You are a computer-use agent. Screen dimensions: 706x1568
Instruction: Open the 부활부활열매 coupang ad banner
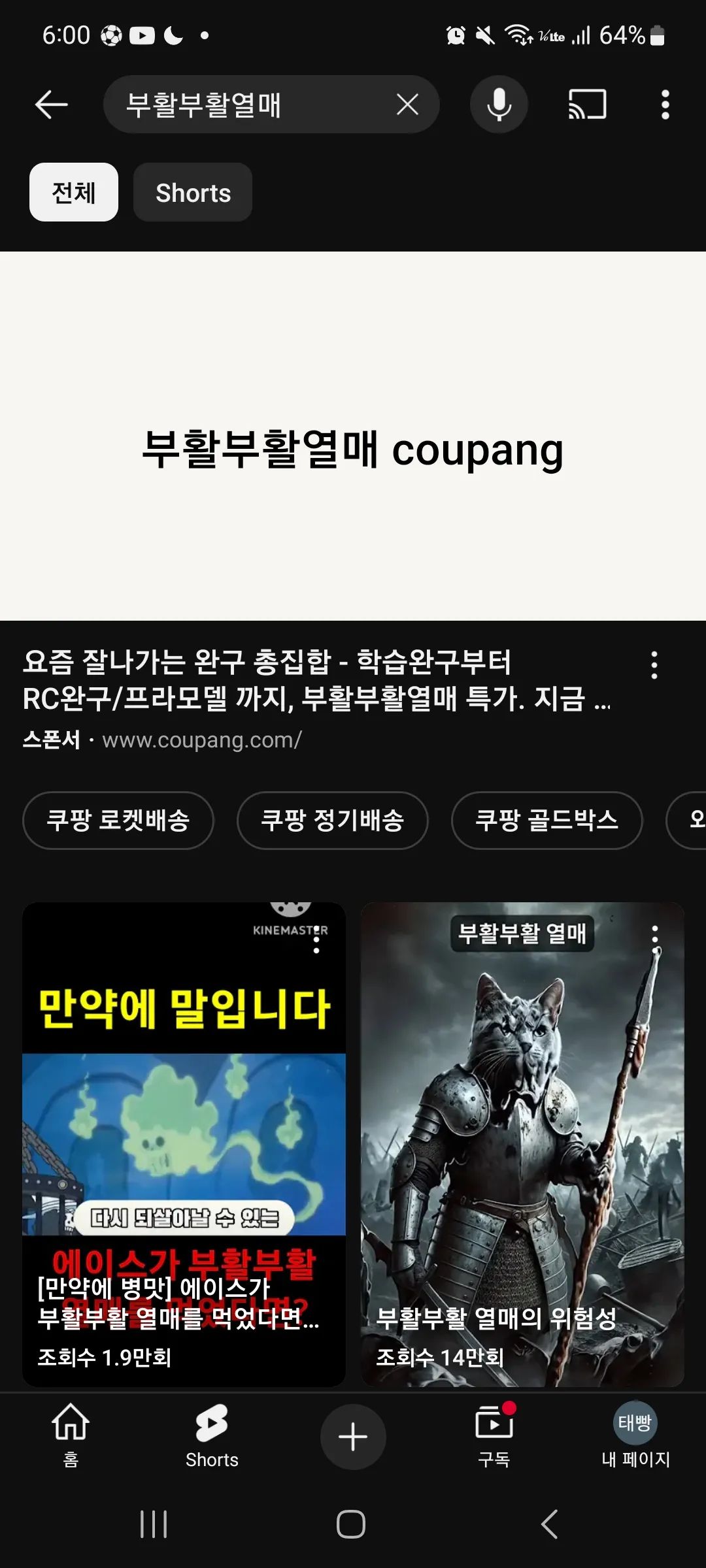[x=353, y=436]
